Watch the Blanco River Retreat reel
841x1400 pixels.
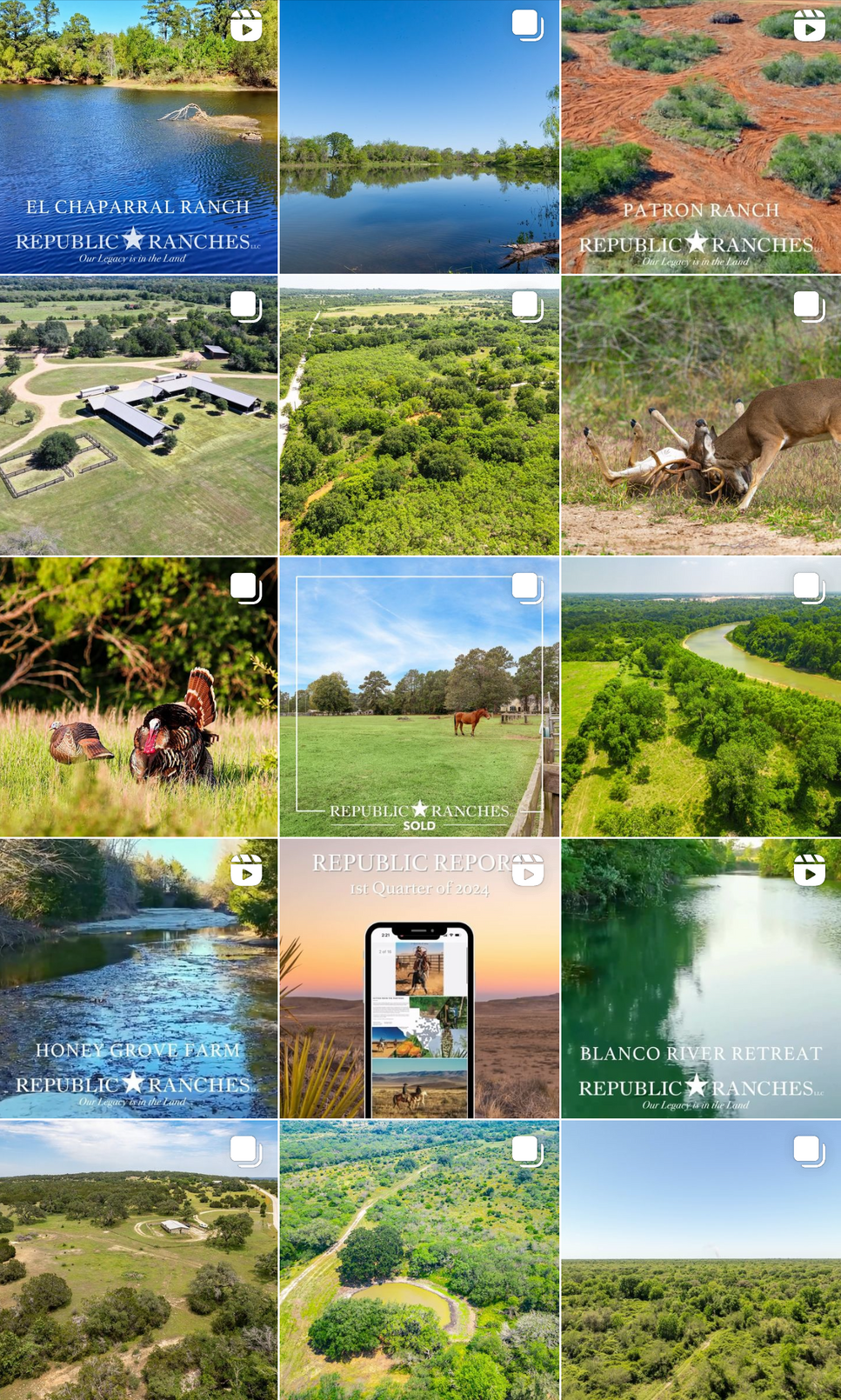click(701, 978)
